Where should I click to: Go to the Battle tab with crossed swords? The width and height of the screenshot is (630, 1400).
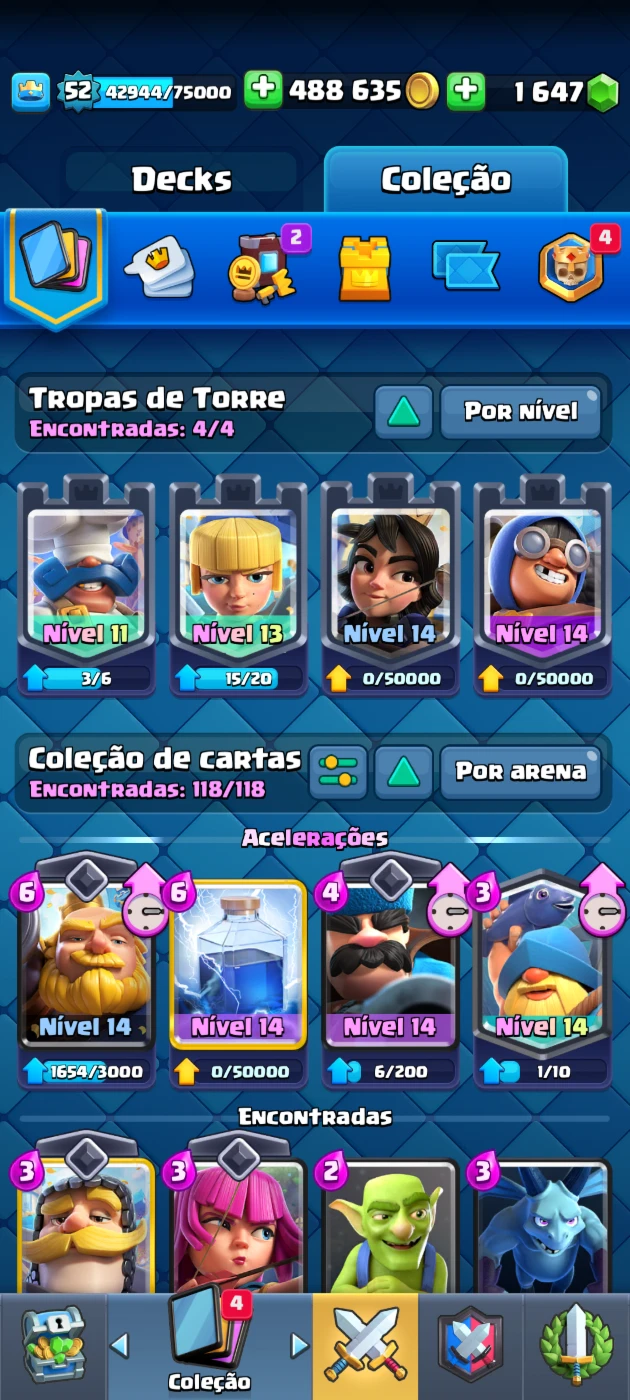365,1346
